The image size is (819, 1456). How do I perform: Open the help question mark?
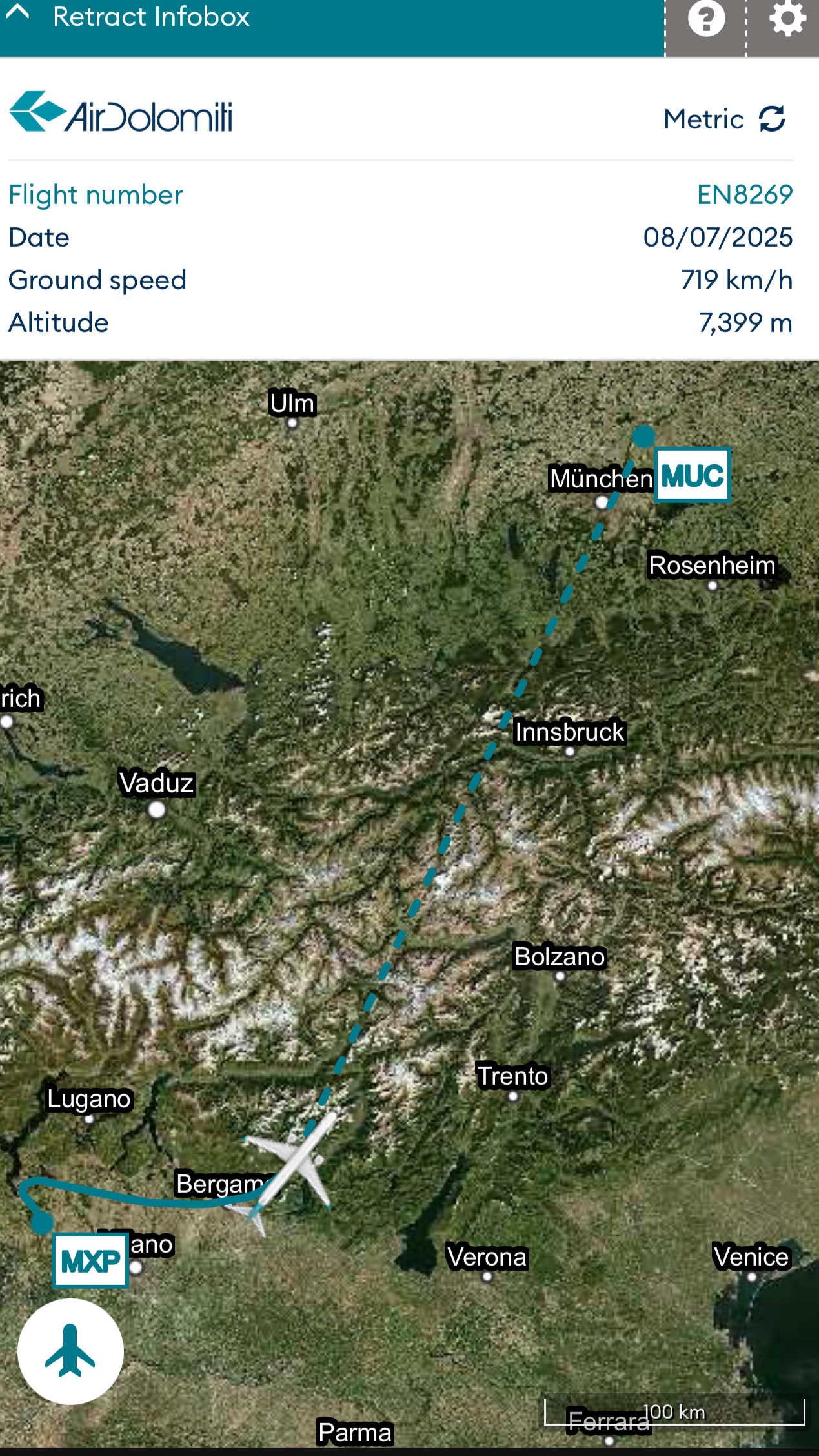706,19
